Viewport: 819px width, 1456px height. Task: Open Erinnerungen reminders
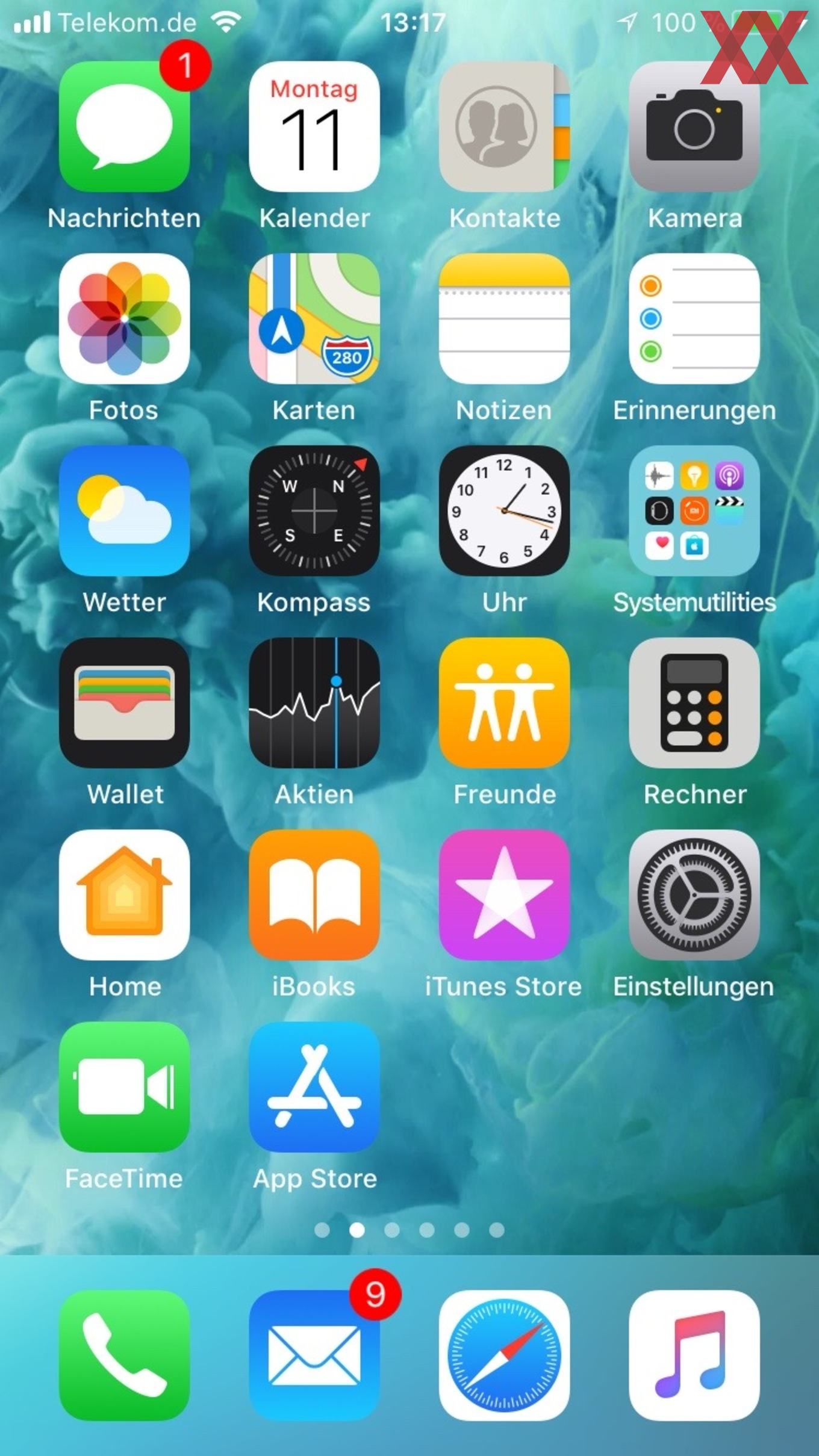(694, 318)
